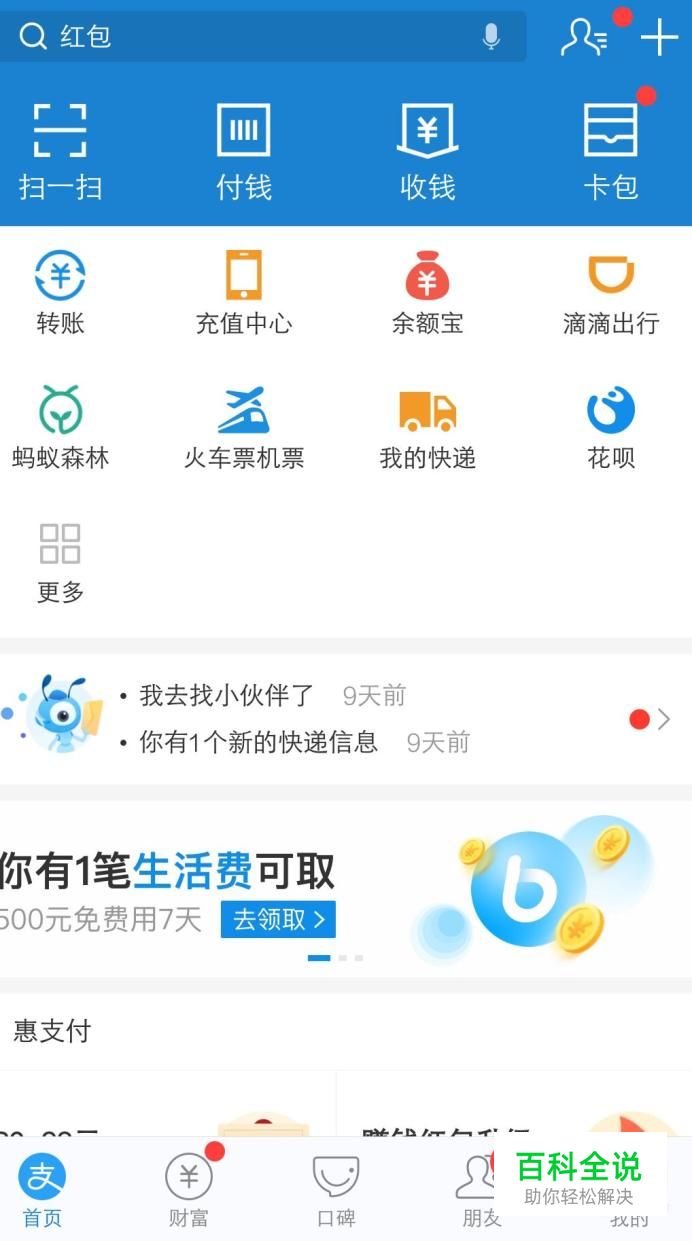Start voice search with the microphone icon
The image size is (692, 1241).
(490, 37)
